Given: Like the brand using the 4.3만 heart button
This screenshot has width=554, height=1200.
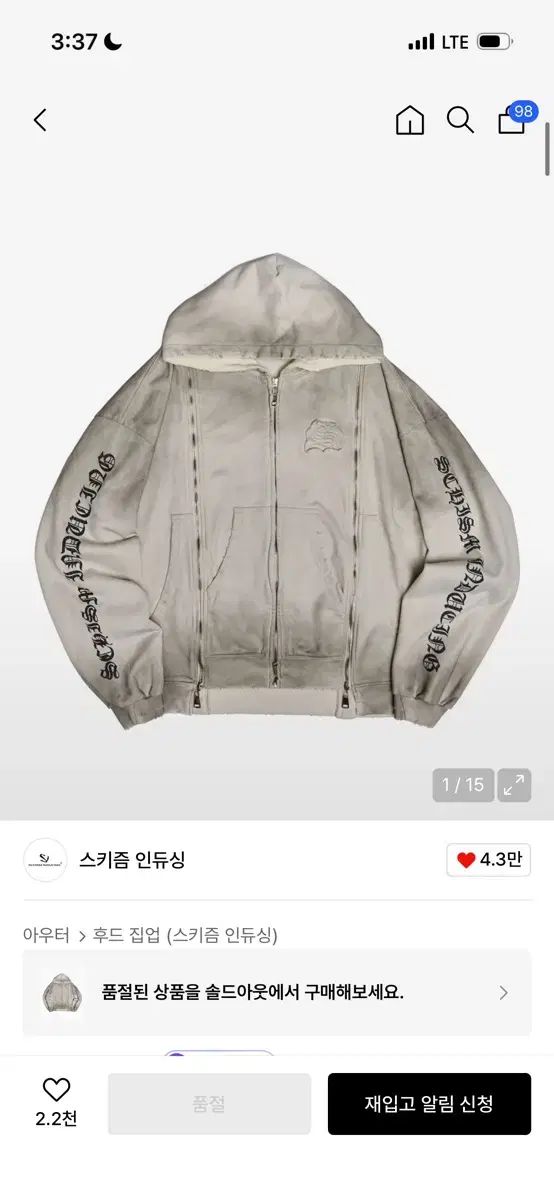Looking at the screenshot, I should click(x=489, y=860).
